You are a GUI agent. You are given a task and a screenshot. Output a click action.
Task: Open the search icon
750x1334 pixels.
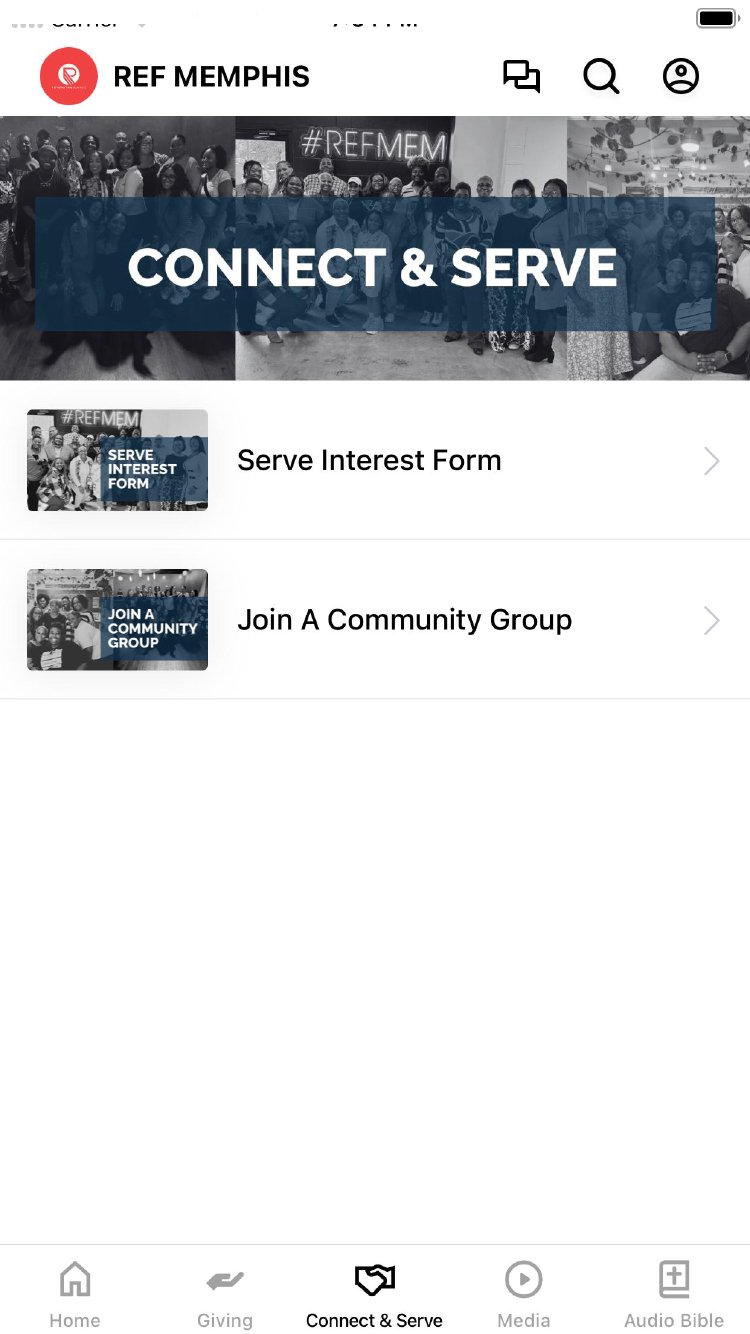601,76
